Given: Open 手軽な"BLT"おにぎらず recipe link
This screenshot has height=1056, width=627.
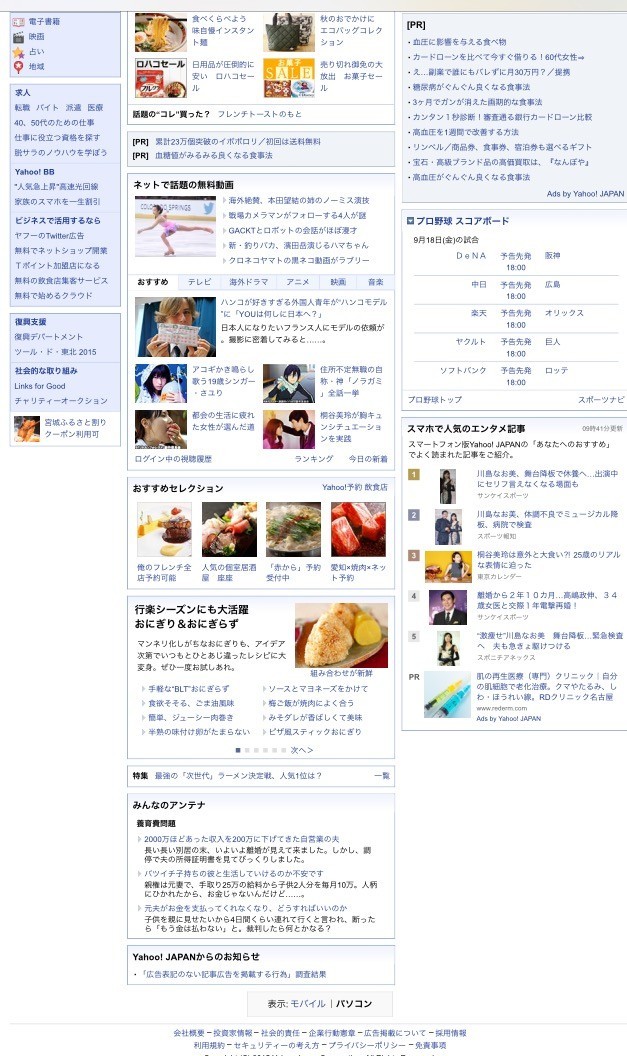Looking at the screenshot, I should (x=189, y=689).
